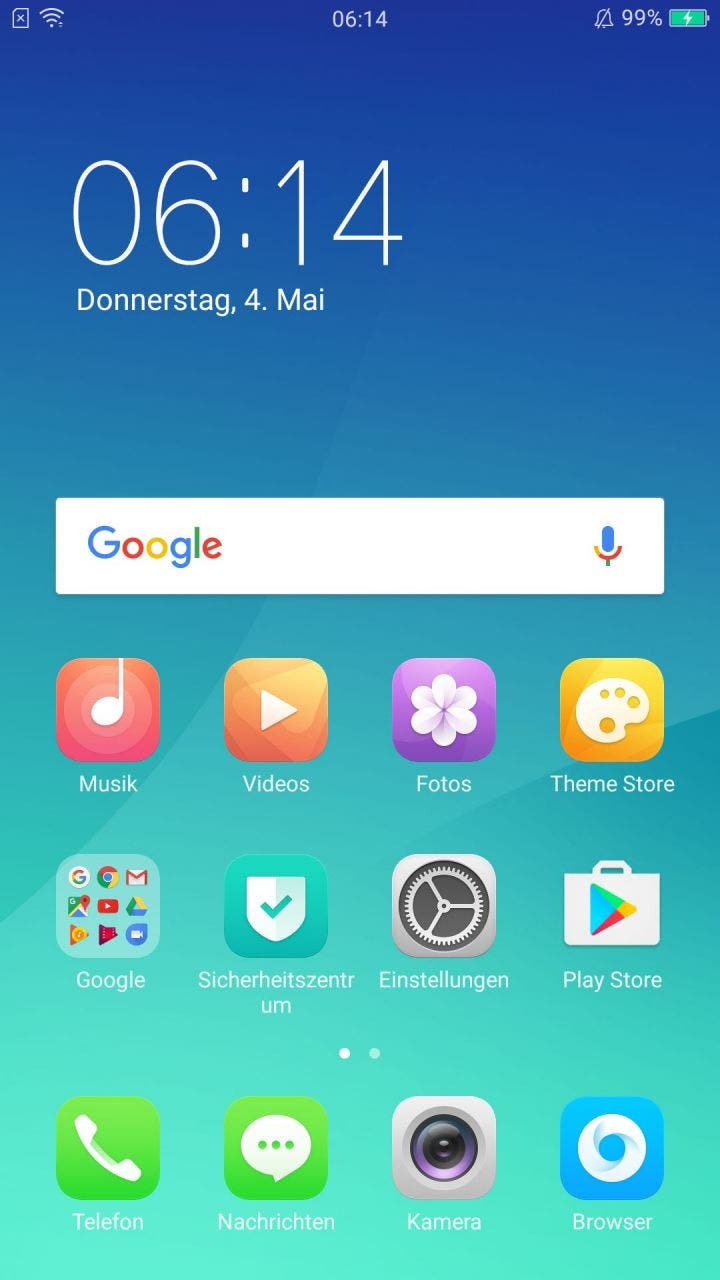This screenshot has width=720, height=1280.
Task: Launch the Videos app
Action: coord(276,710)
